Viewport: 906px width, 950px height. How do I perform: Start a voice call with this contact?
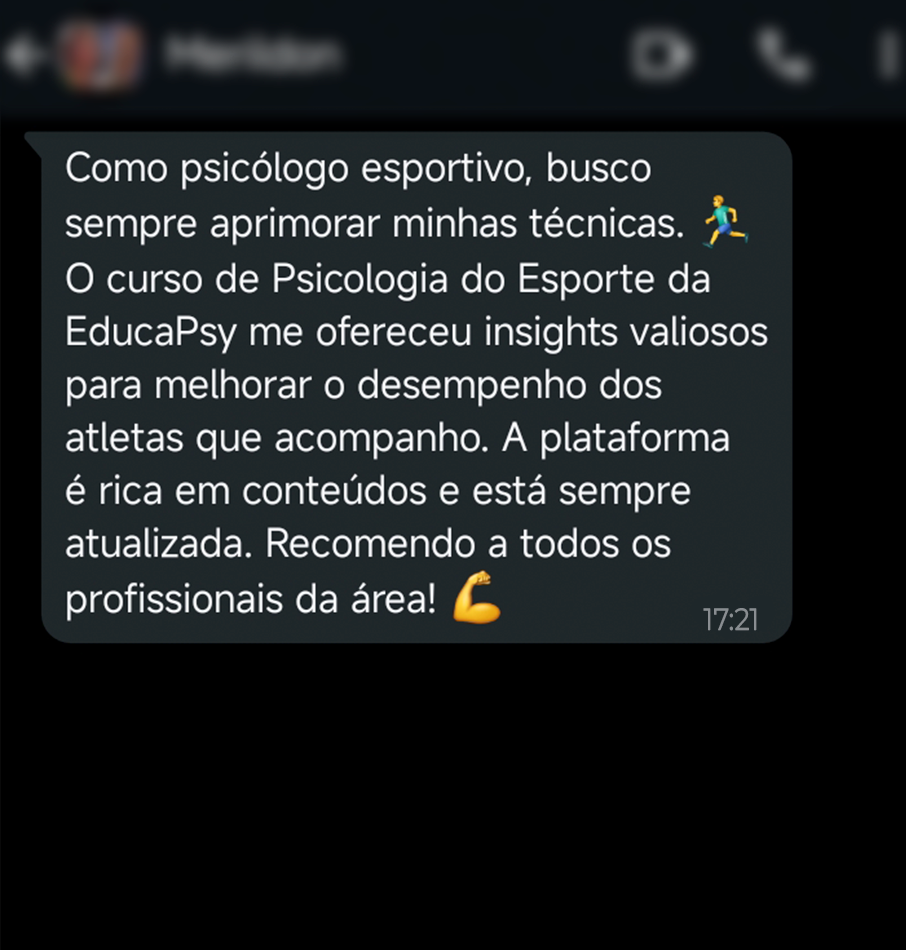pos(783,56)
